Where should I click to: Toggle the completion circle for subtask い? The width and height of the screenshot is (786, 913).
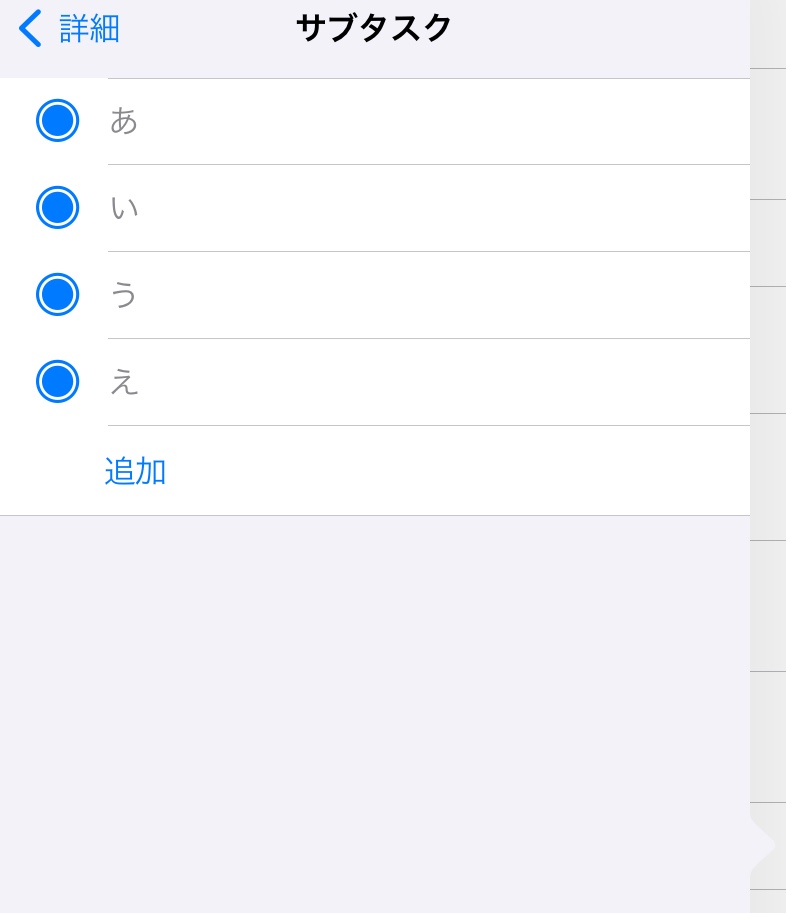coord(58,208)
